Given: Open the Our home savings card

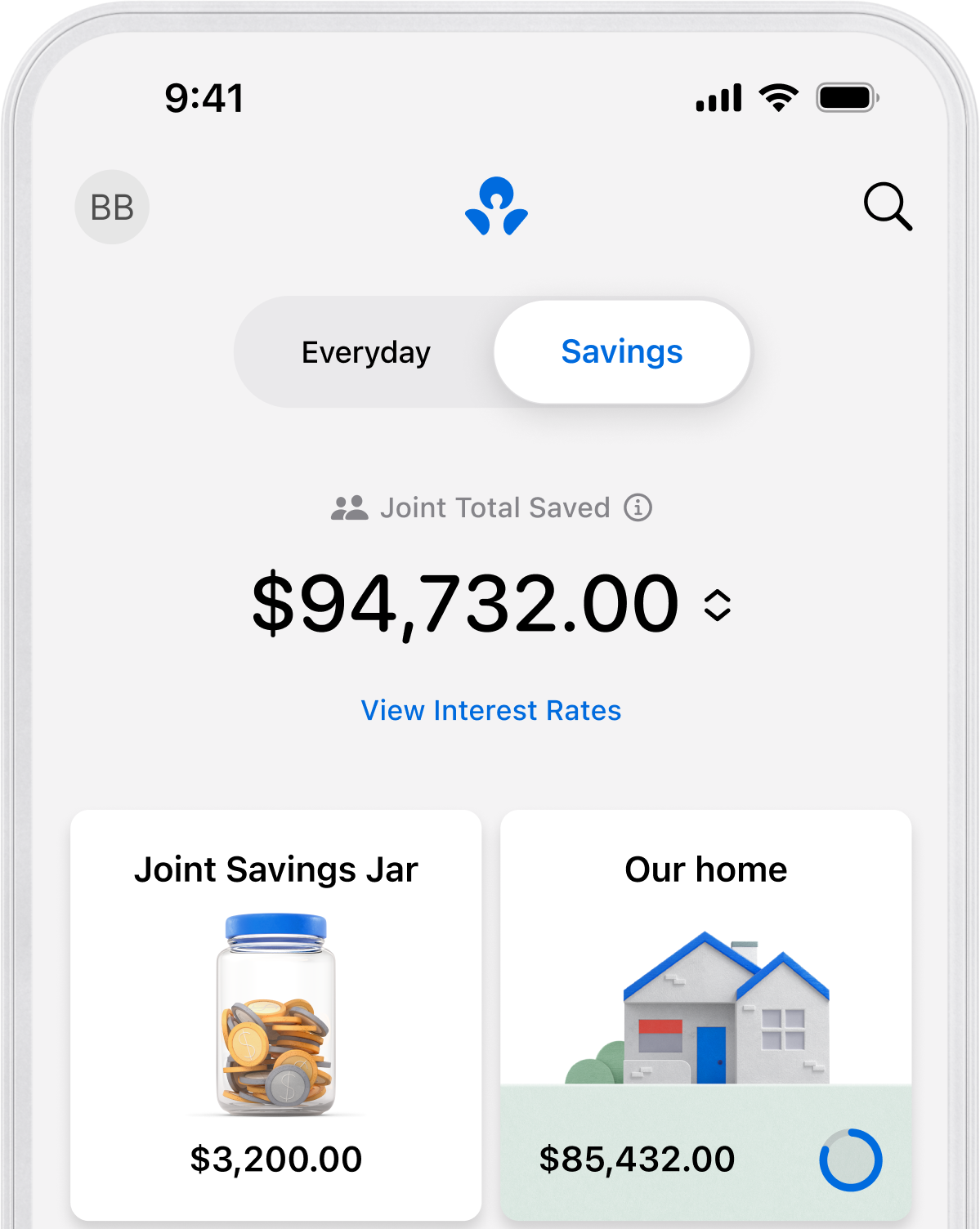Looking at the screenshot, I should [x=705, y=1015].
